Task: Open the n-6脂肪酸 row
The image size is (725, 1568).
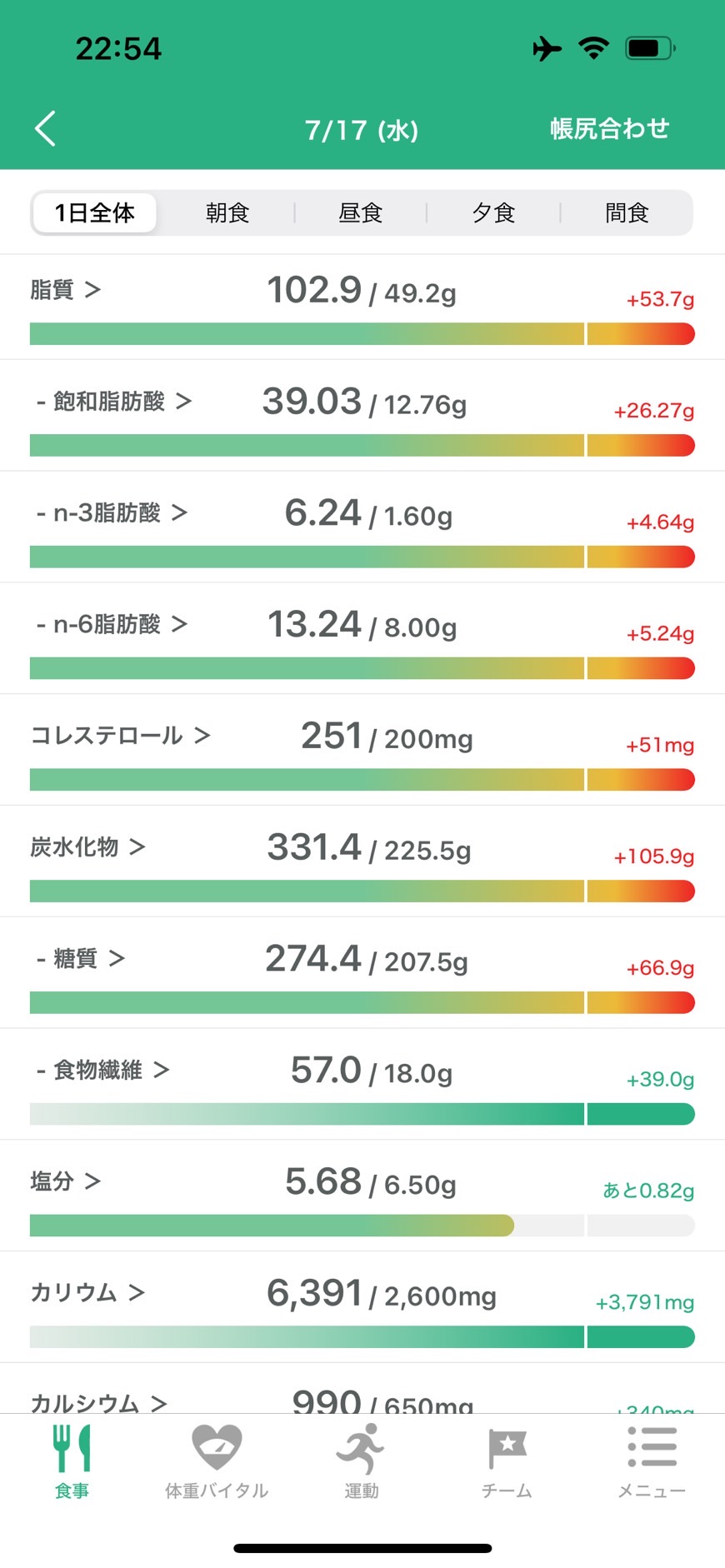Action: pyautogui.click(x=362, y=639)
